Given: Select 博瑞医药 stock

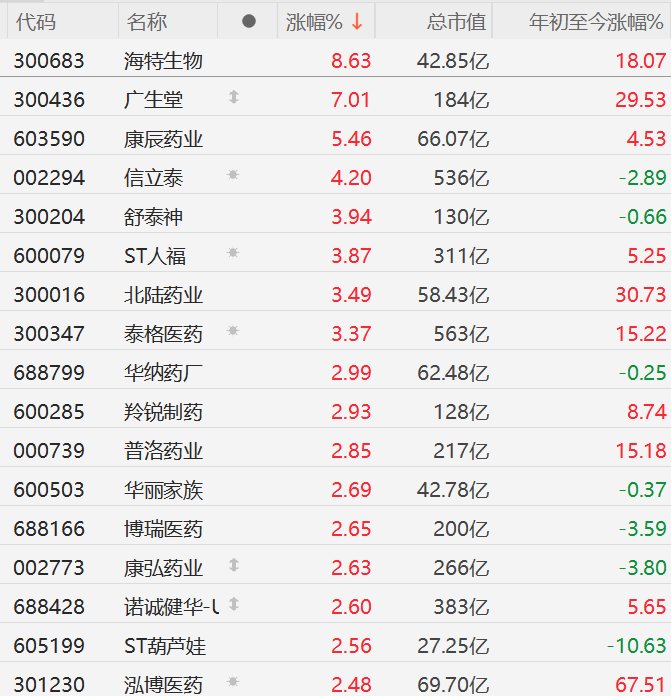Looking at the screenshot, I should coord(163,529).
